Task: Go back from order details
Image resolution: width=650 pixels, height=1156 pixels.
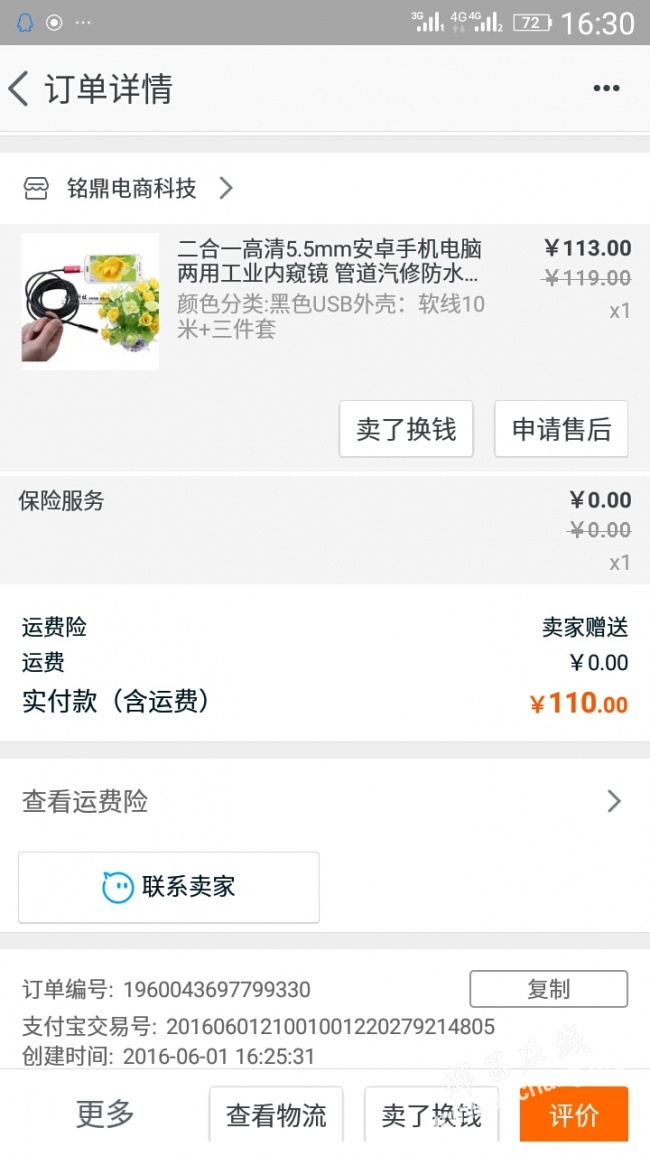Action: point(20,89)
